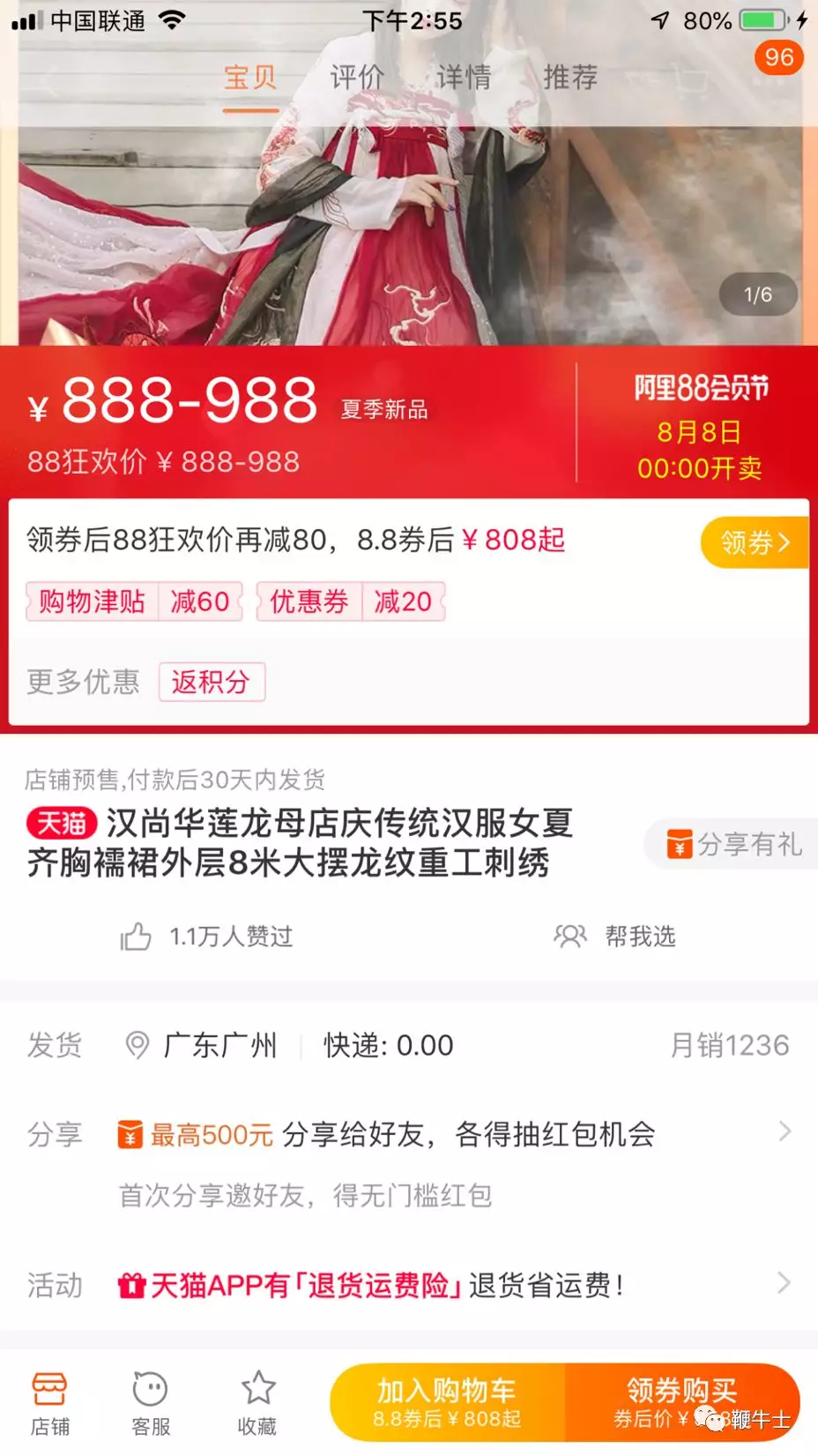Image resolution: width=818 pixels, height=1456 pixels.
Task: Like the product with the thumbs-up icon
Action: [x=136, y=936]
